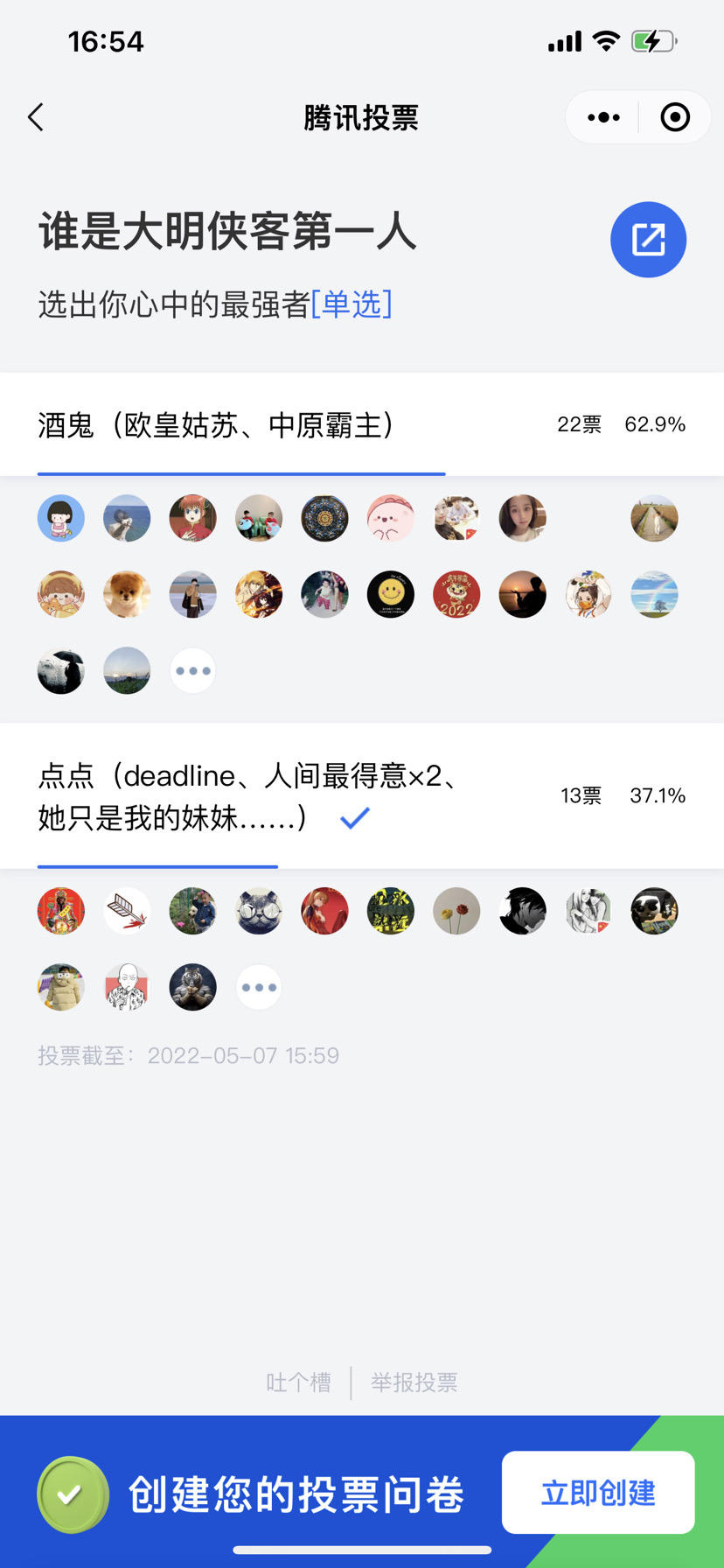This screenshot has width=724, height=1568.
Task: Open the three-dot mini program menu
Action: point(602,116)
